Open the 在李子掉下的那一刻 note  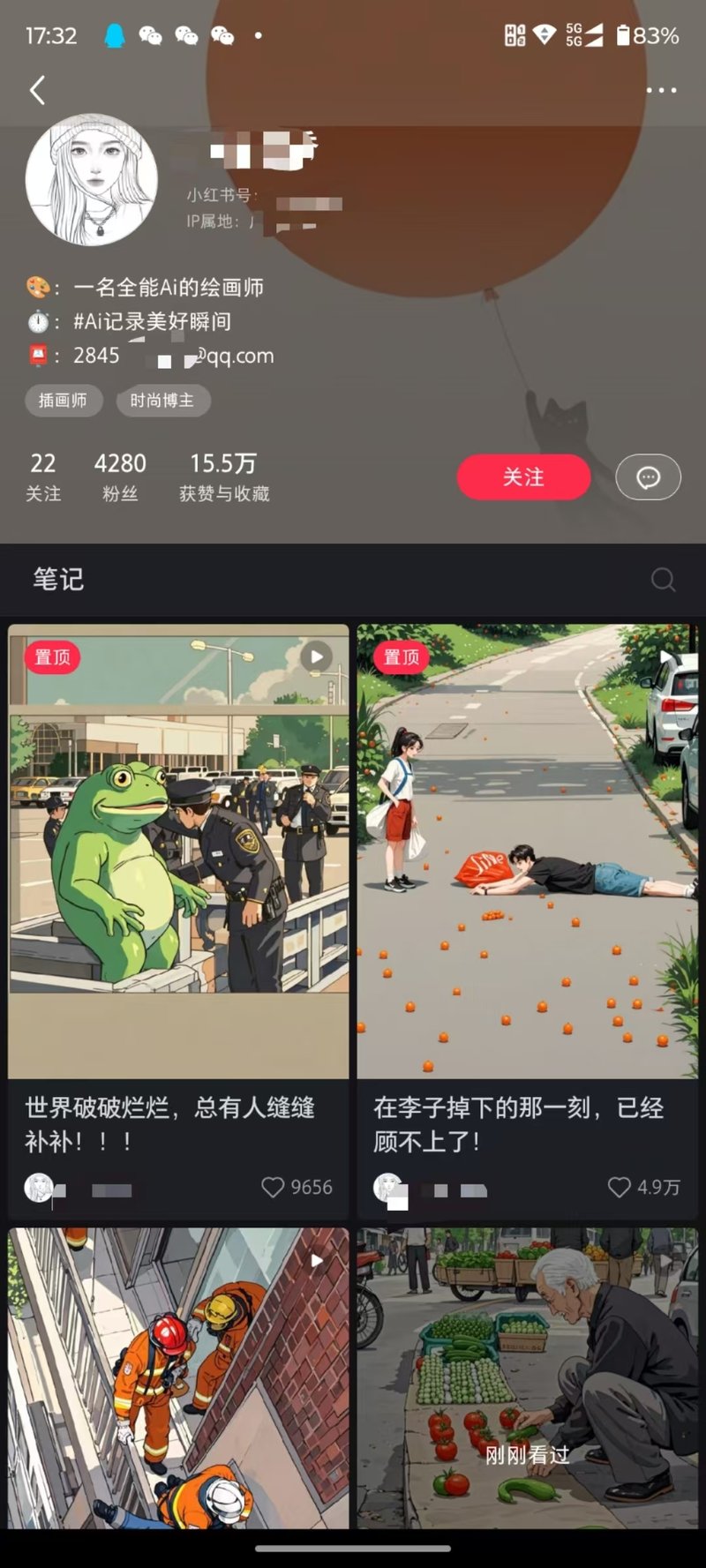pos(527,852)
